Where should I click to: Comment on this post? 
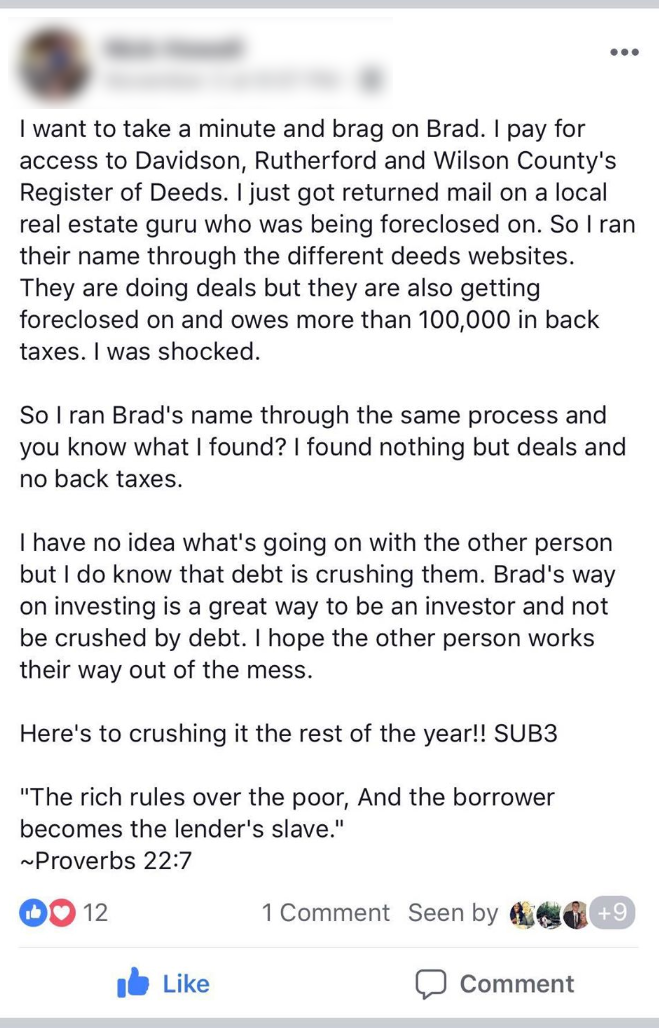click(x=495, y=984)
